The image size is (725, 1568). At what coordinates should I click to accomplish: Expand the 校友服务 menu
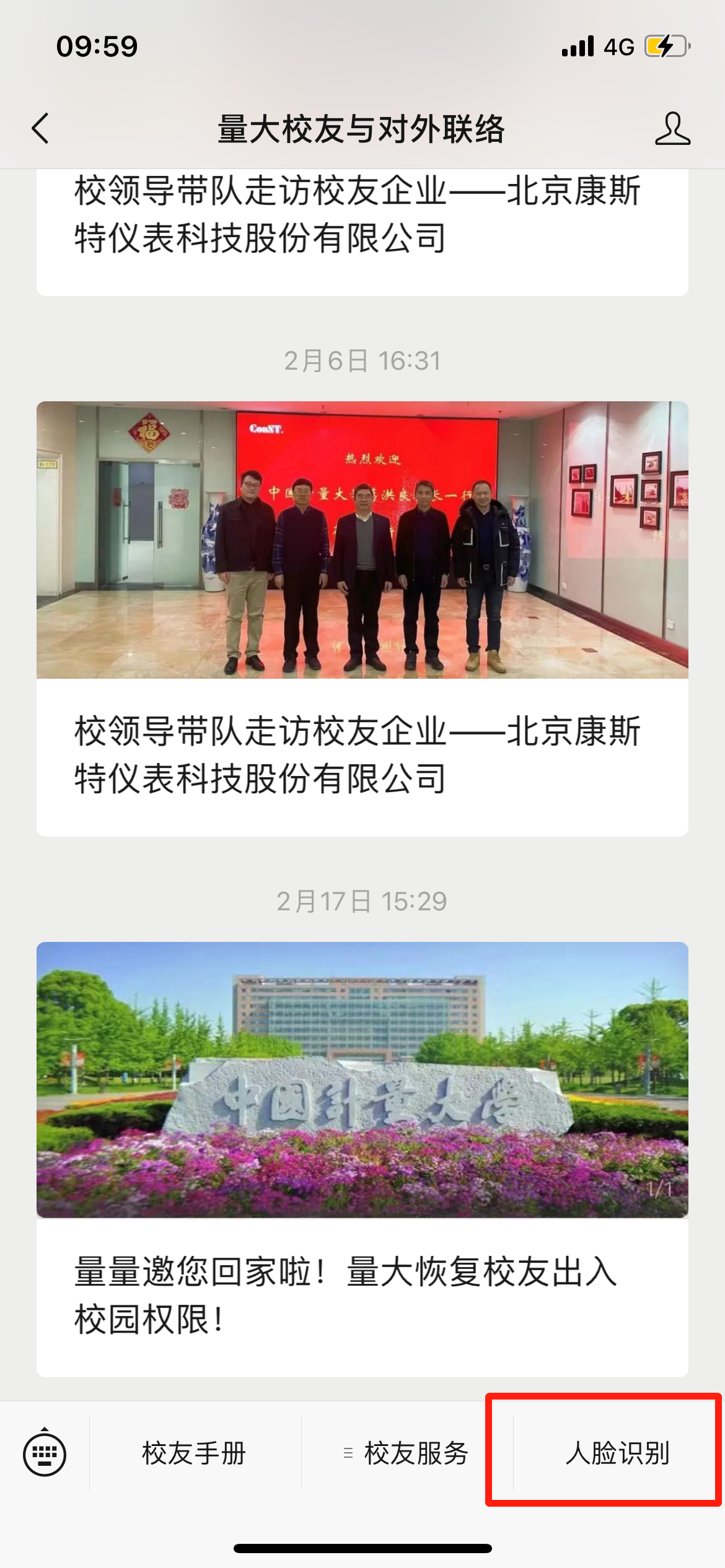406,1453
